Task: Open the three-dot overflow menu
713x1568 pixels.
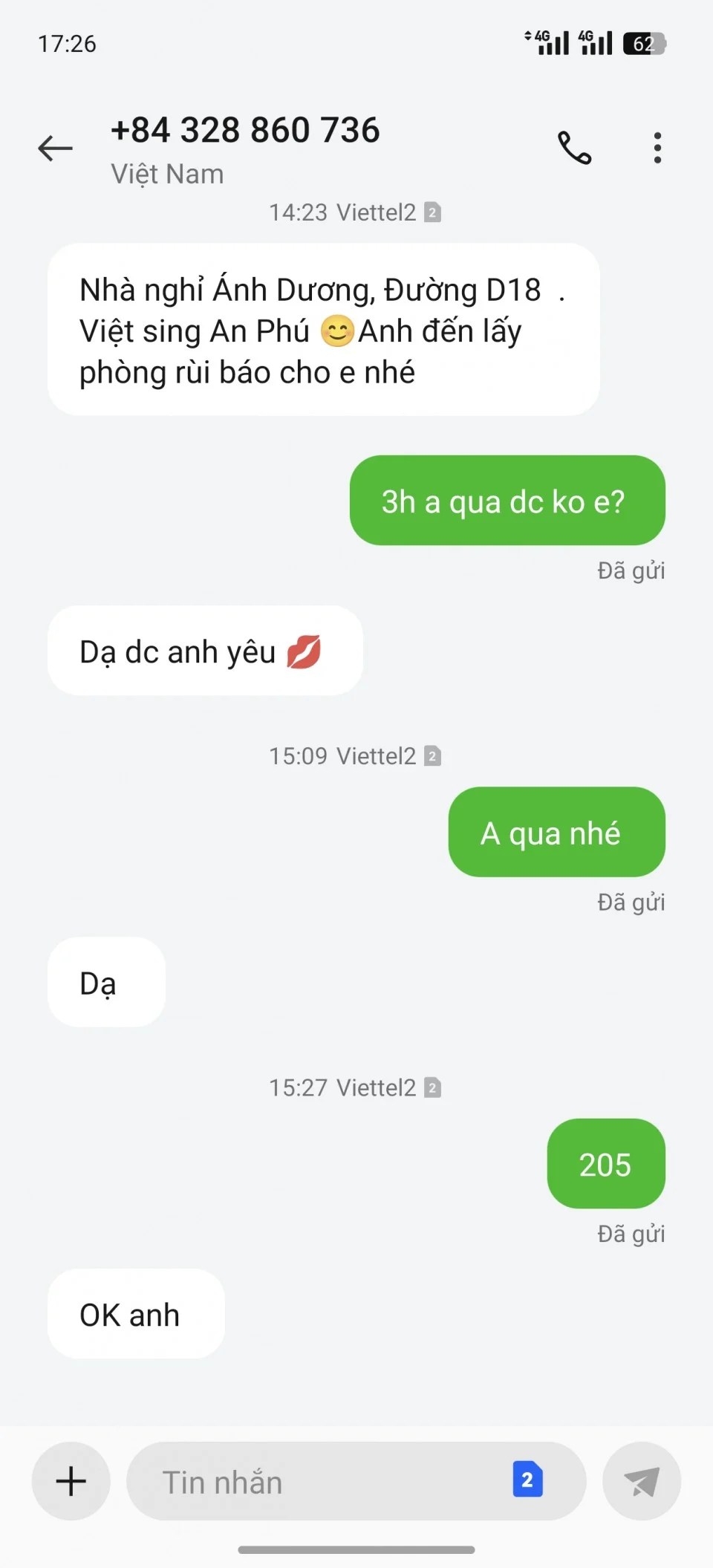Action: click(657, 148)
